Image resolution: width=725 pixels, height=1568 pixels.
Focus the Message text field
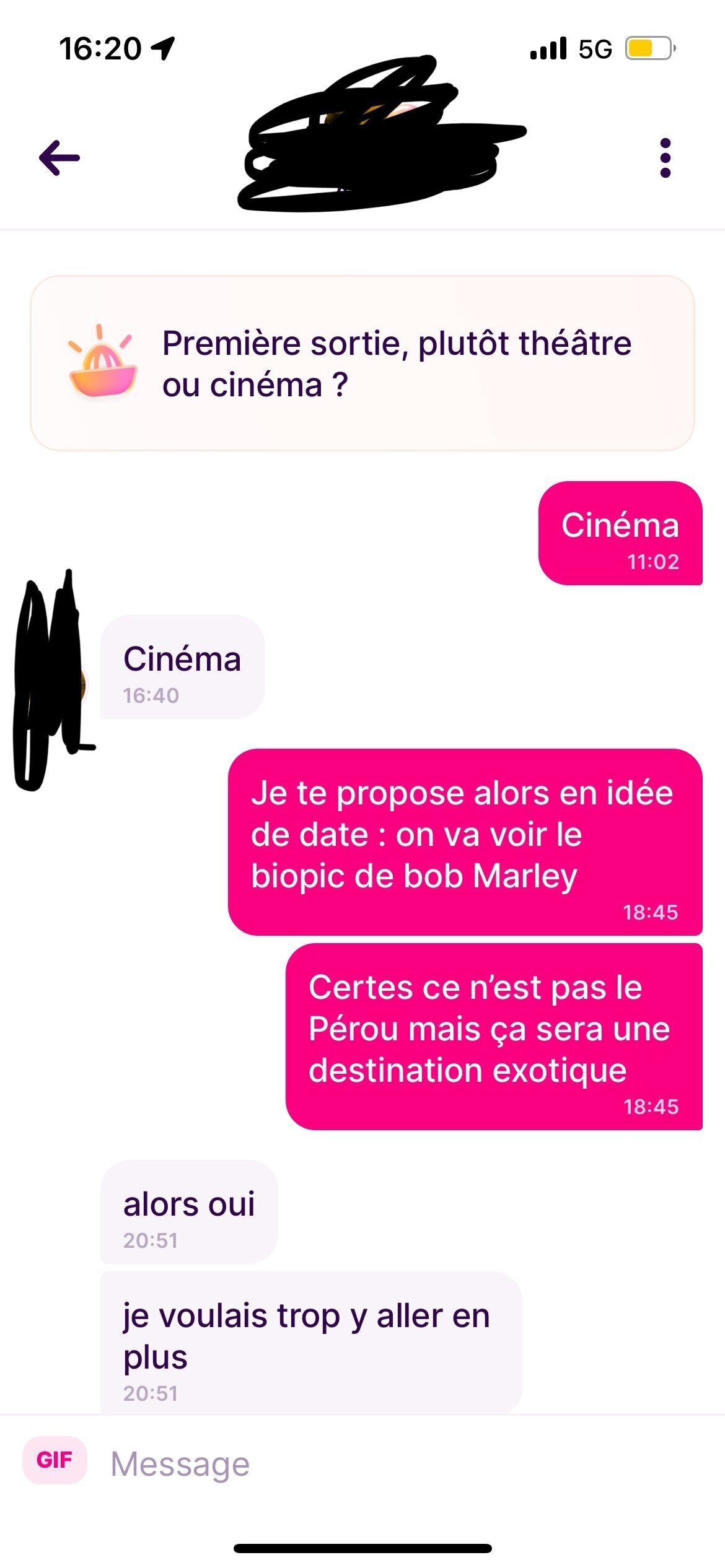397,1463
